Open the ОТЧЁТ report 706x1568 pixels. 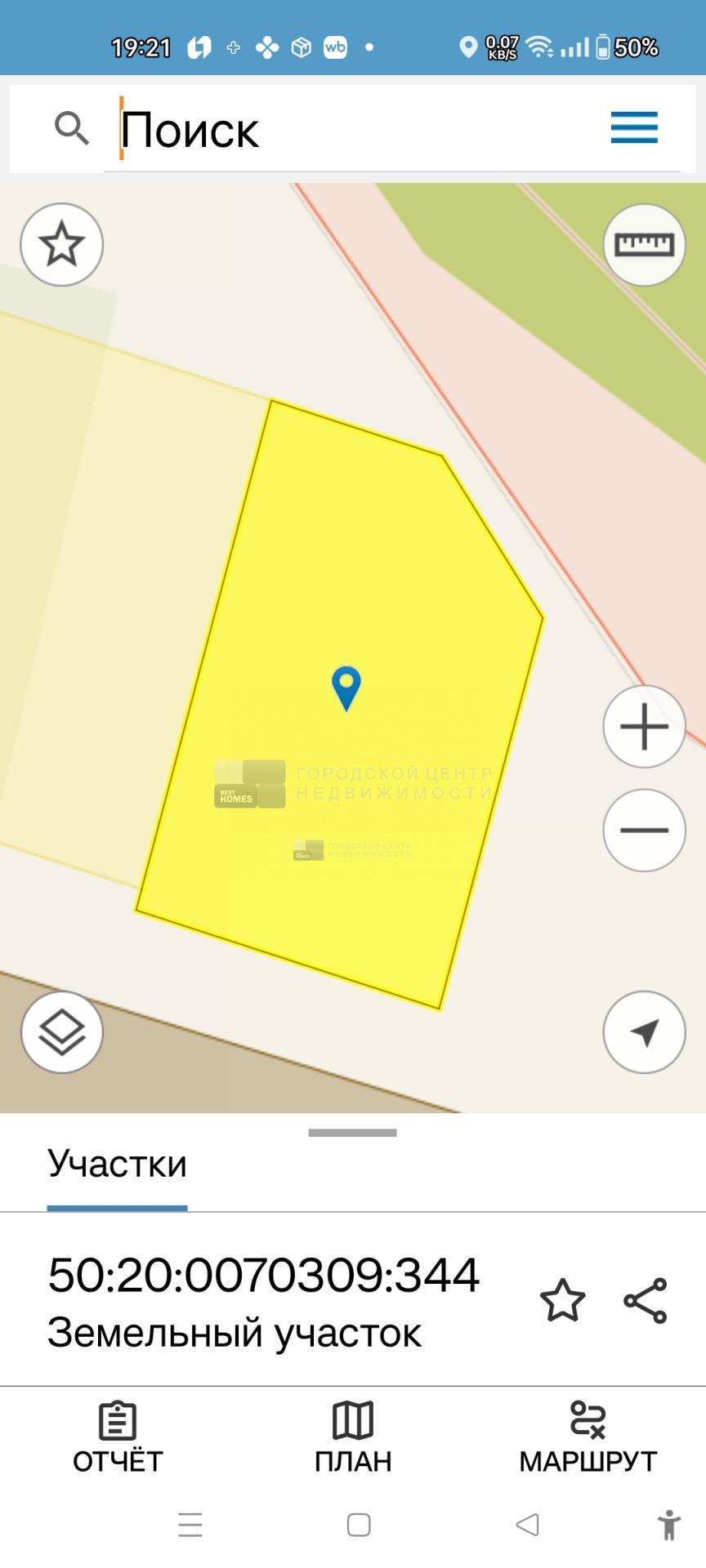[x=118, y=1437]
